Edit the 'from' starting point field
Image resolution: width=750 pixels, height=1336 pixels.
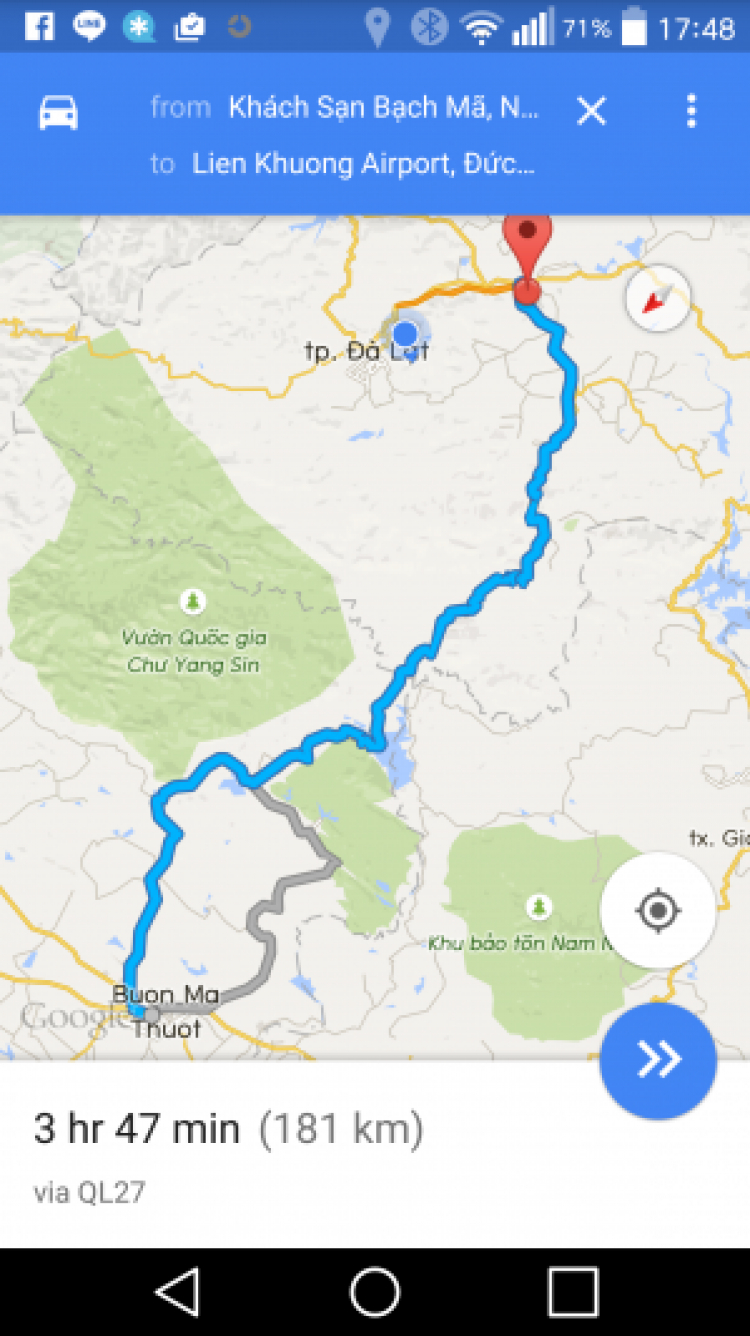[x=383, y=108]
